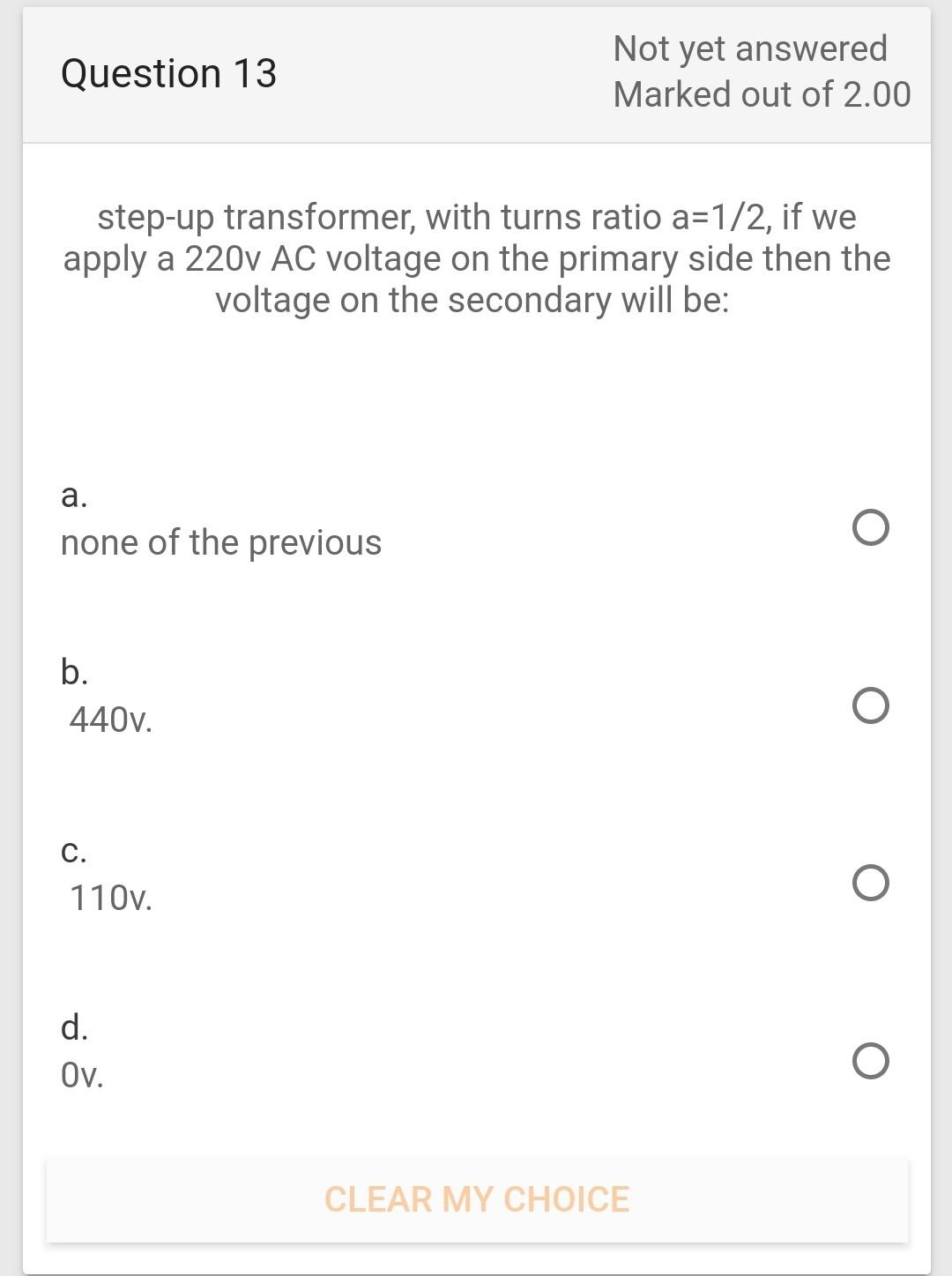Select the 'none of the previous' option
The height and width of the screenshot is (1276, 952).
coord(870,528)
